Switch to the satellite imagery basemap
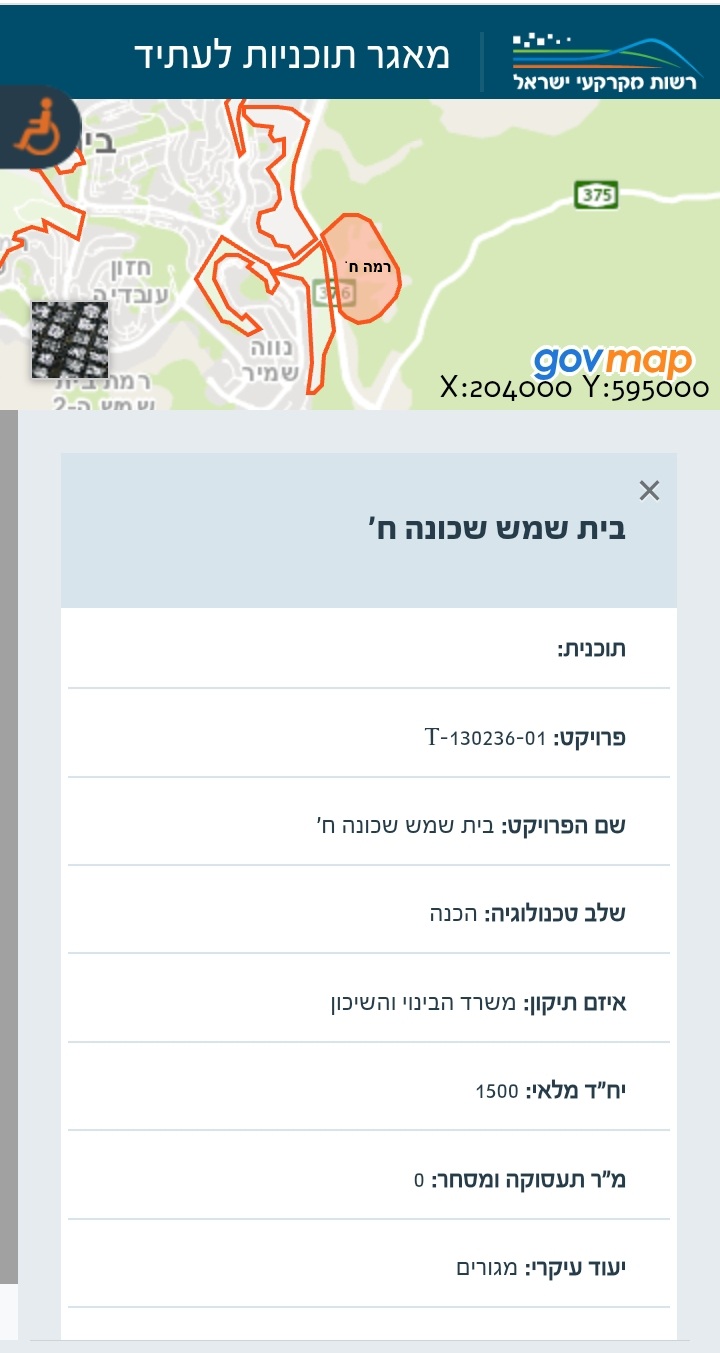720x1353 pixels. coord(69,340)
